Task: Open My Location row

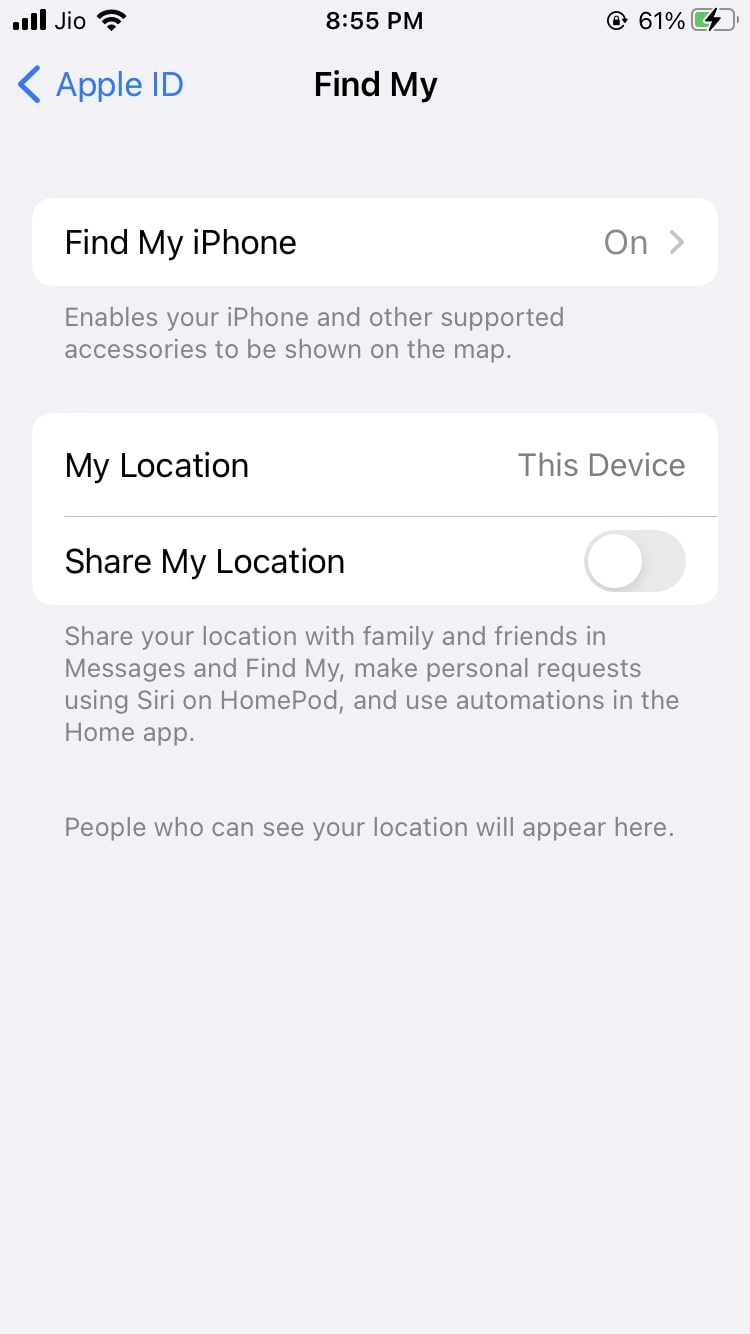Action: point(374,466)
